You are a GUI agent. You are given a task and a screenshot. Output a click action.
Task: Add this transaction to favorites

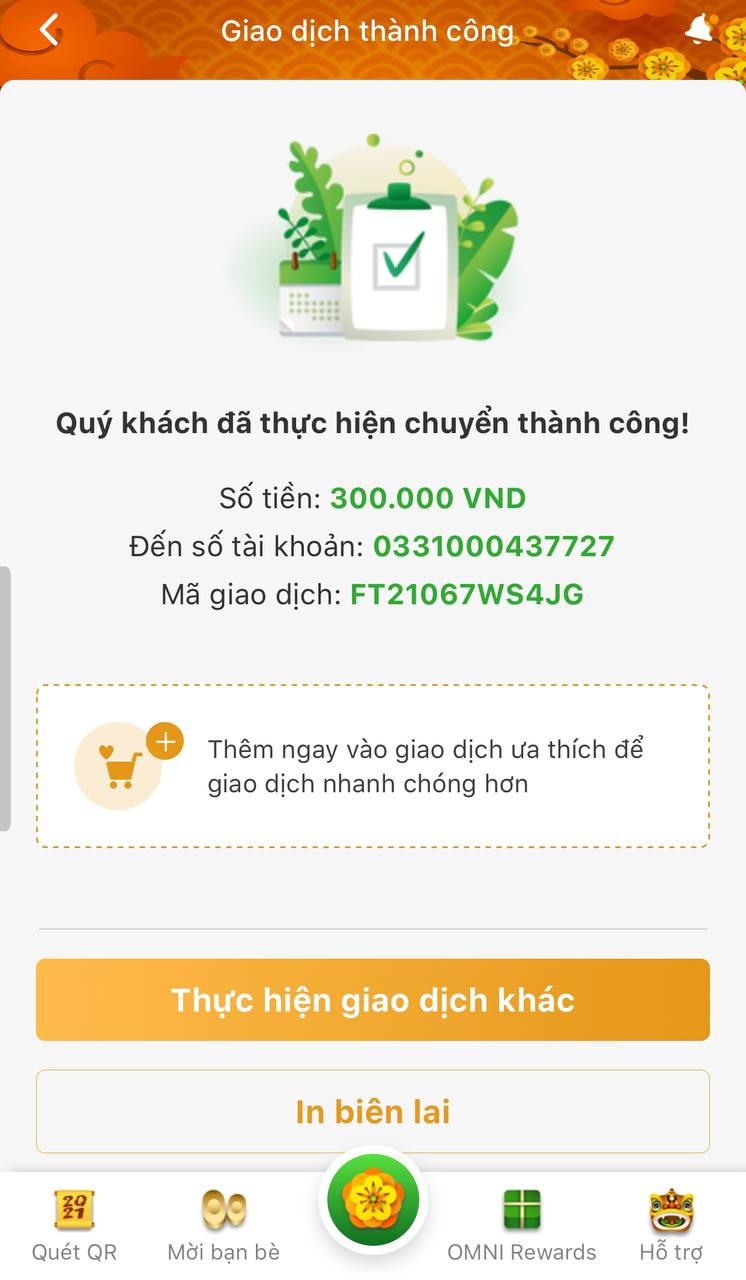pos(372,766)
